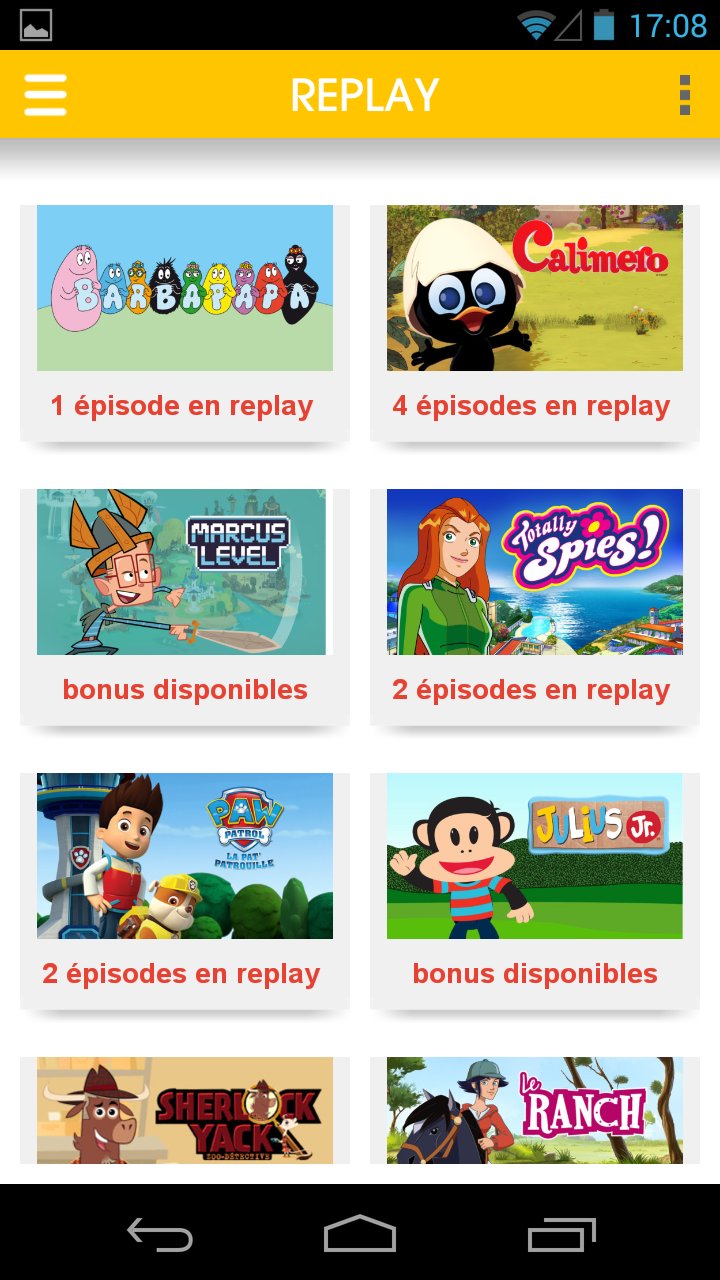The width and height of the screenshot is (720, 1280).
Task: Open the overflow options menu
Action: [685, 94]
